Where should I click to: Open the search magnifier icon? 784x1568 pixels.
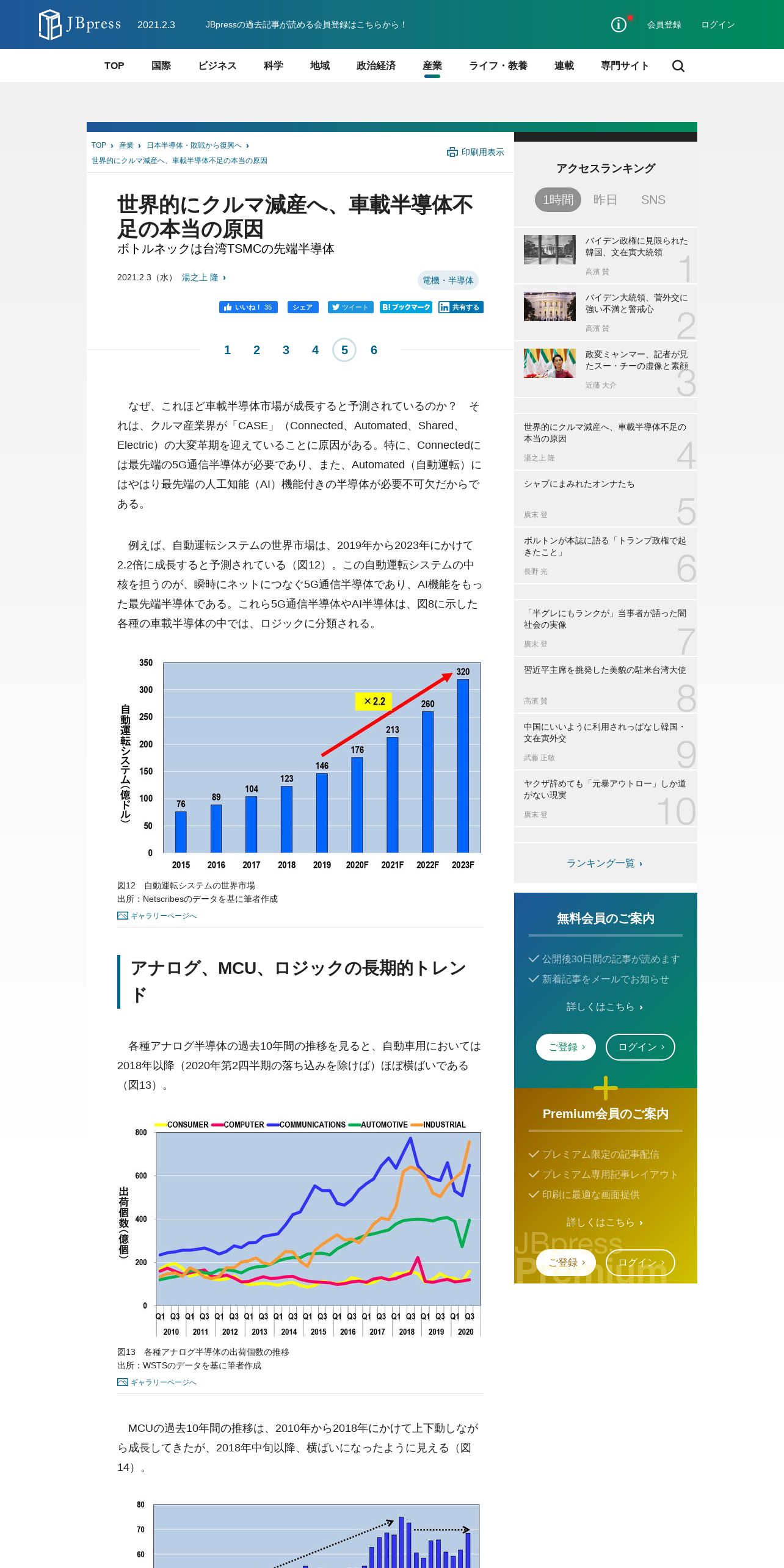tap(678, 66)
